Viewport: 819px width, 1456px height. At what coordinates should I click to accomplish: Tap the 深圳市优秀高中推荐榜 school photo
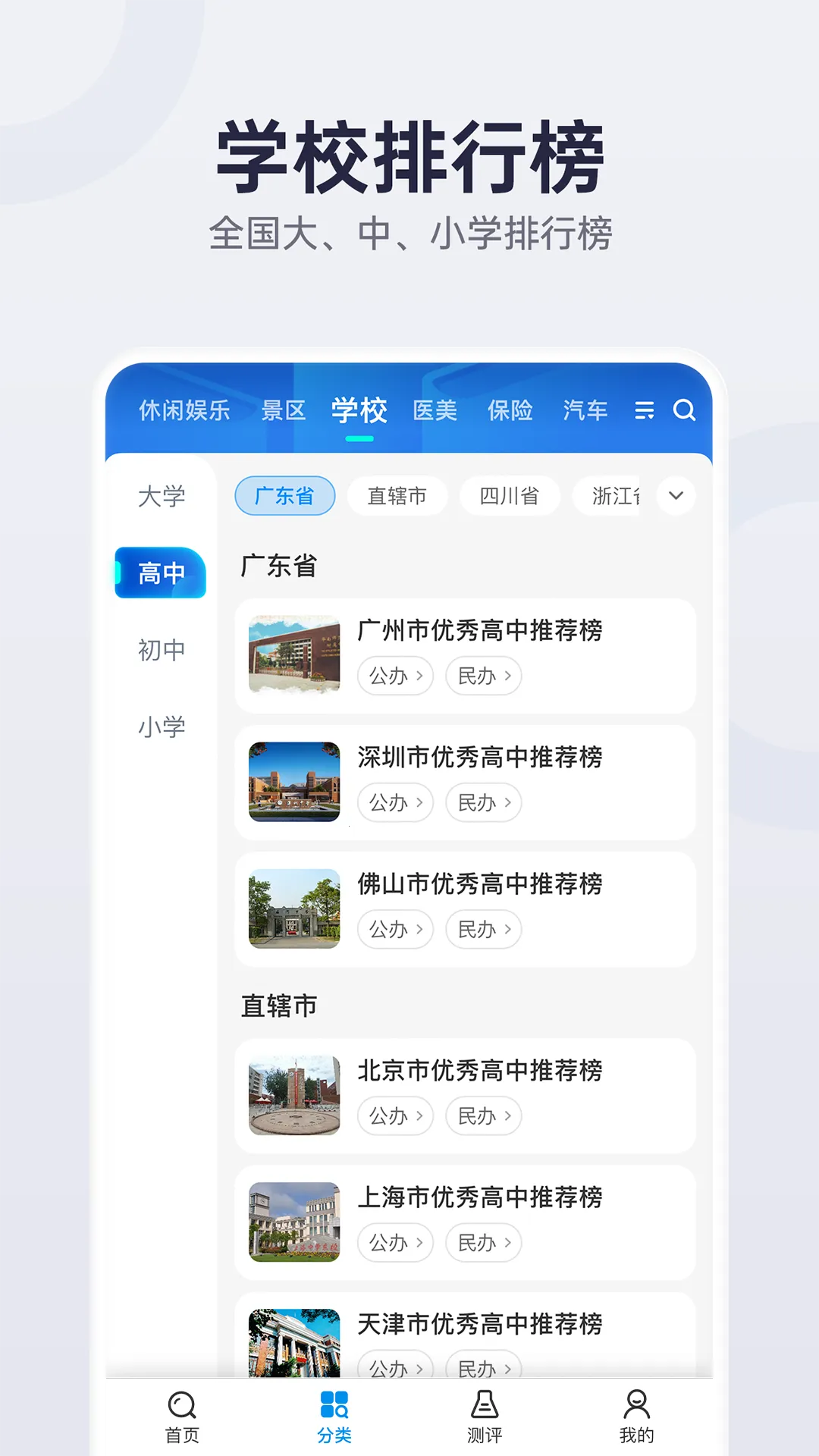pos(293,783)
